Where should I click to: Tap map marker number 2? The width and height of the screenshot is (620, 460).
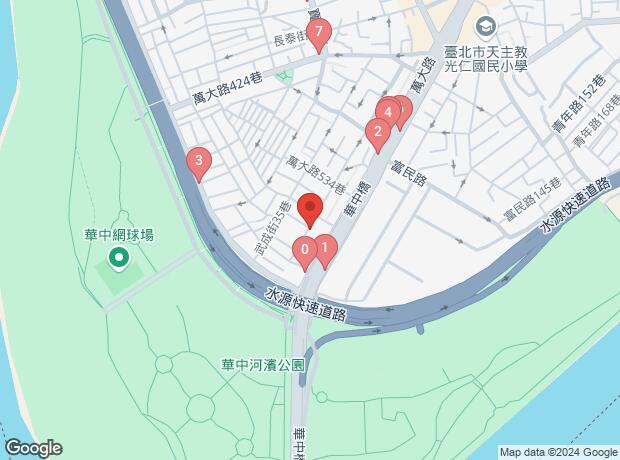click(x=376, y=131)
